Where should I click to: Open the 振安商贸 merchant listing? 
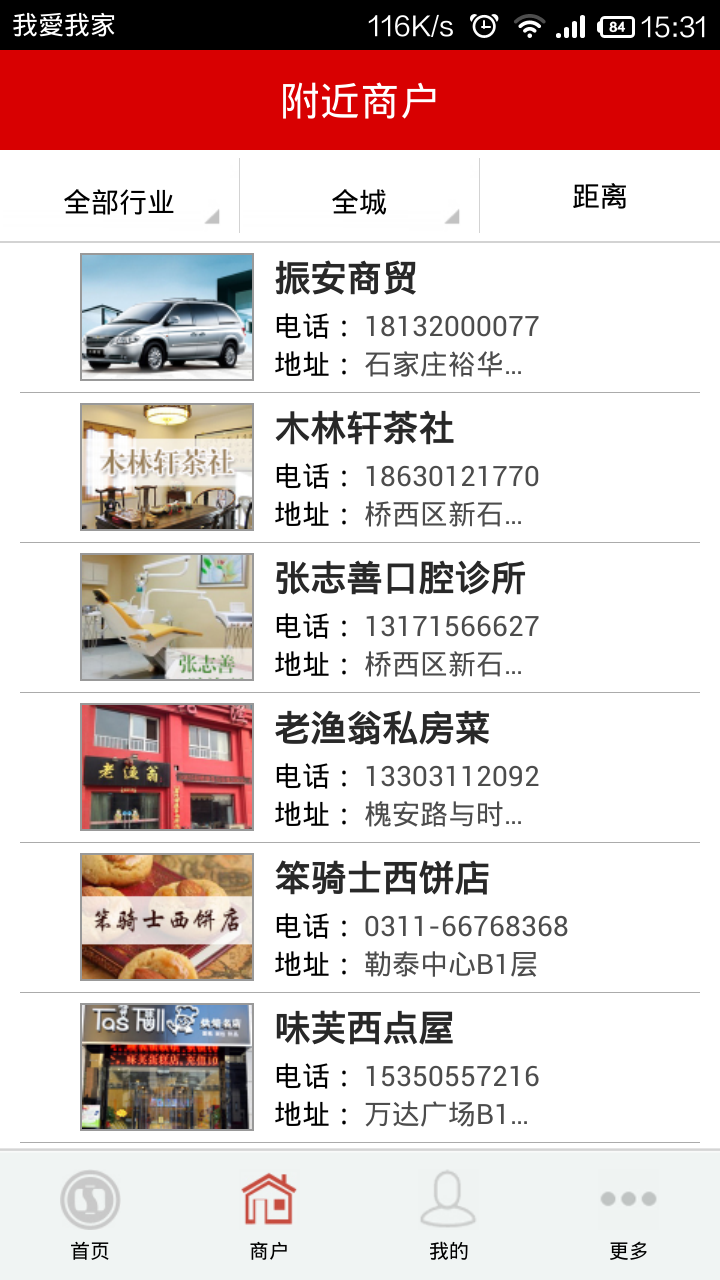[360, 317]
